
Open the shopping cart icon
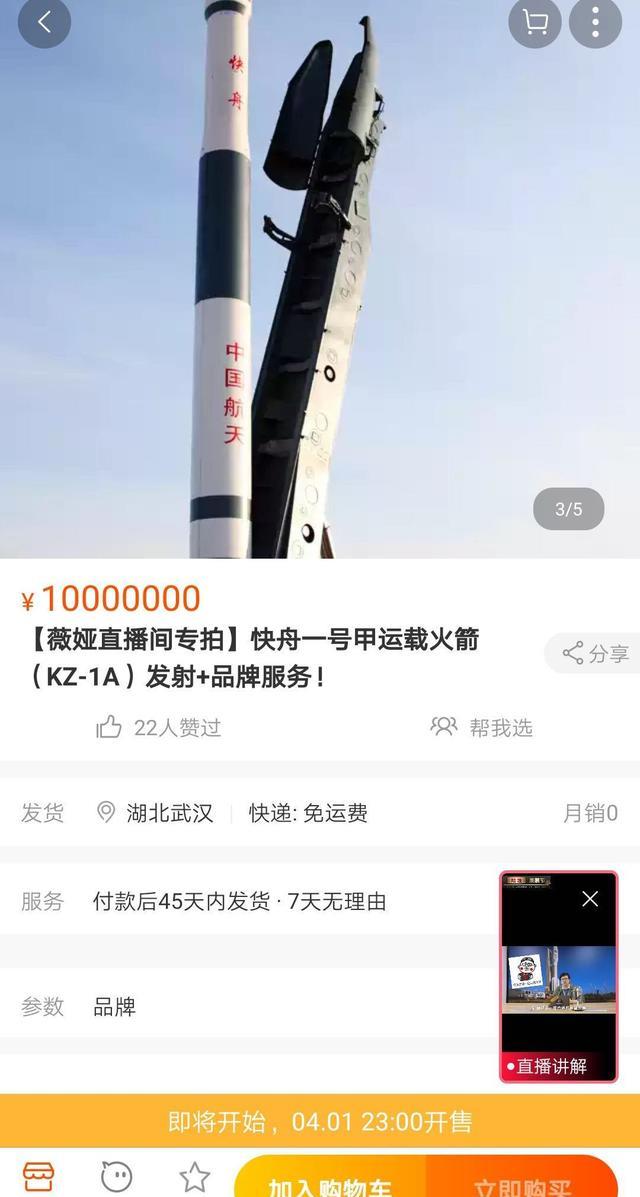click(535, 23)
